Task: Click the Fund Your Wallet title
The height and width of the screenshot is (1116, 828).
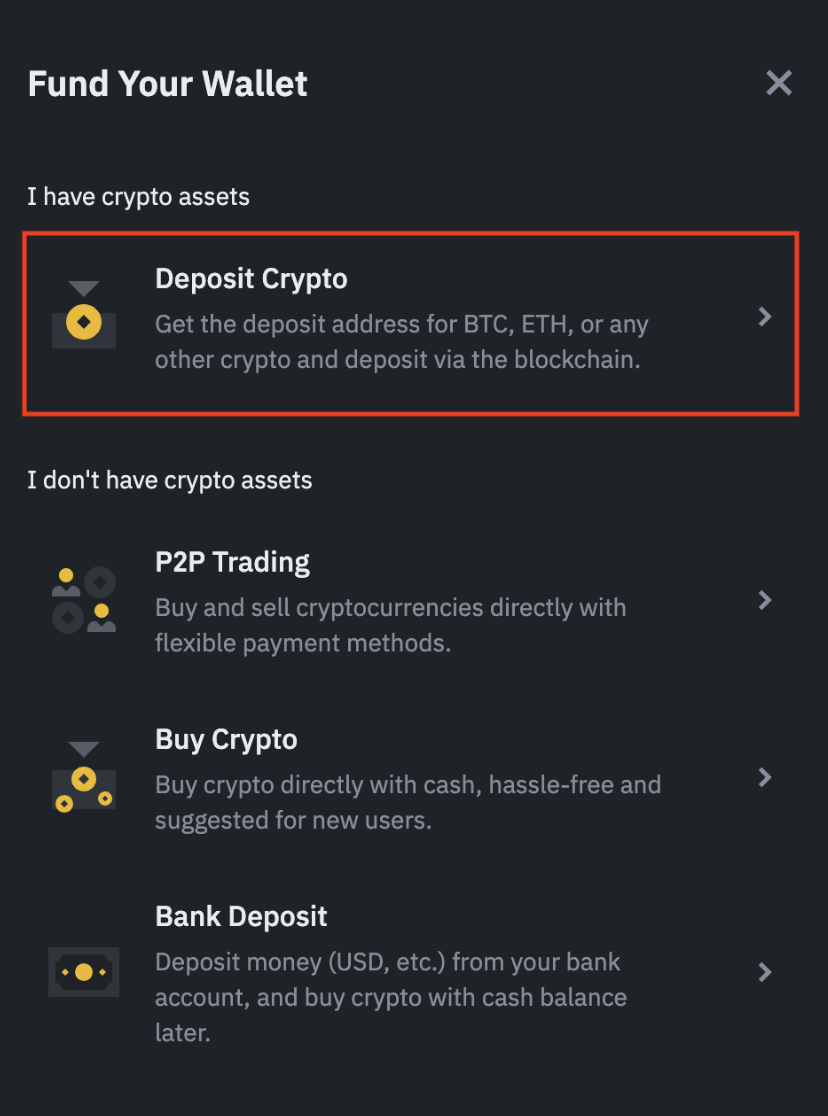Action: coord(167,84)
